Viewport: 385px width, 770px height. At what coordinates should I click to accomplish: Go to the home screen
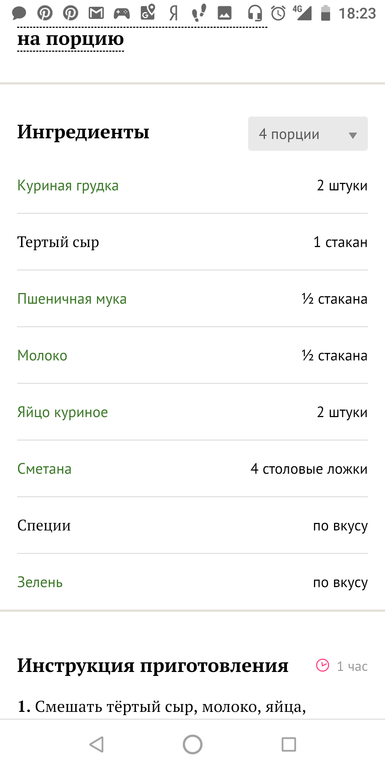click(192, 744)
